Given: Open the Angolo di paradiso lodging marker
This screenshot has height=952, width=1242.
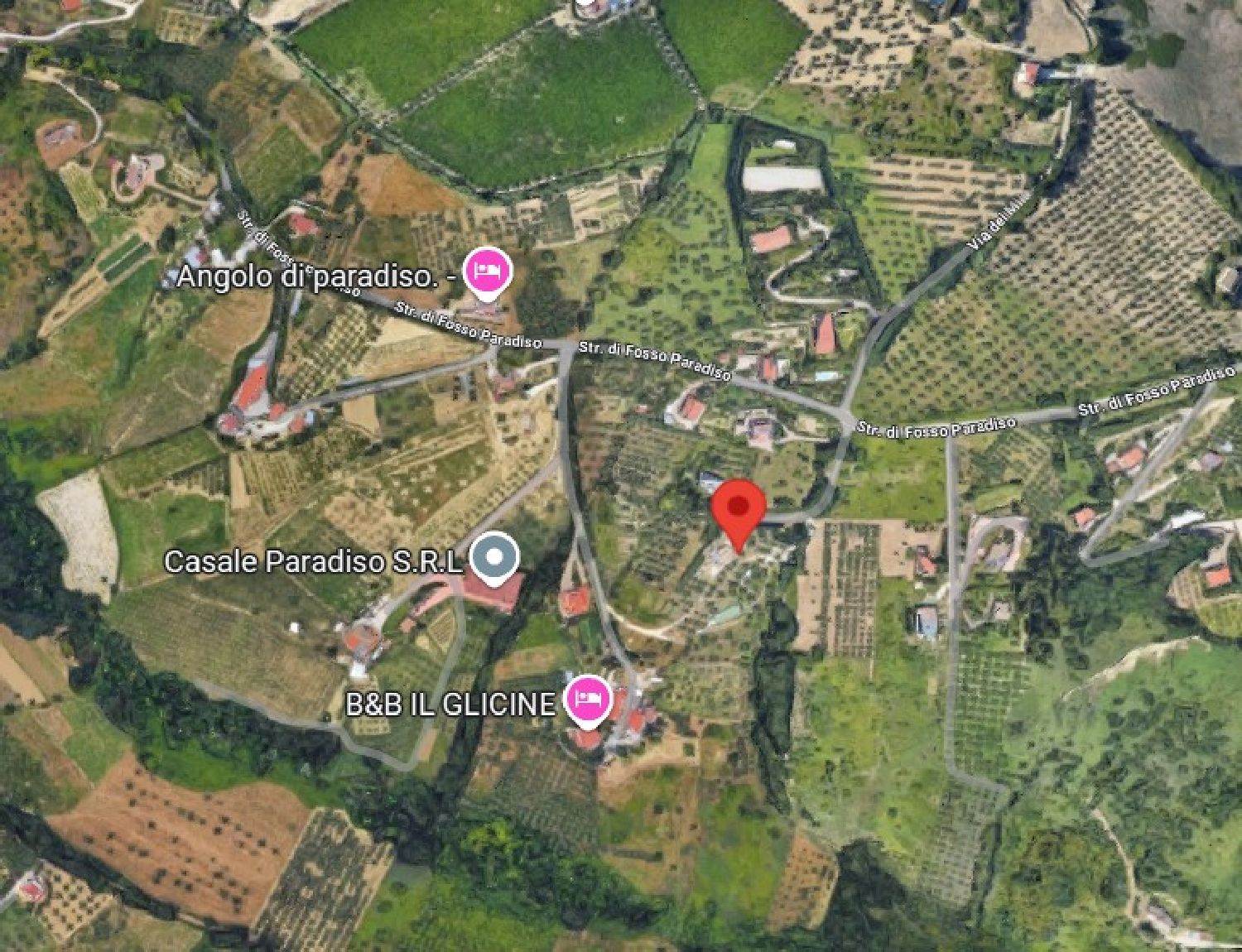Looking at the screenshot, I should click(486, 271).
